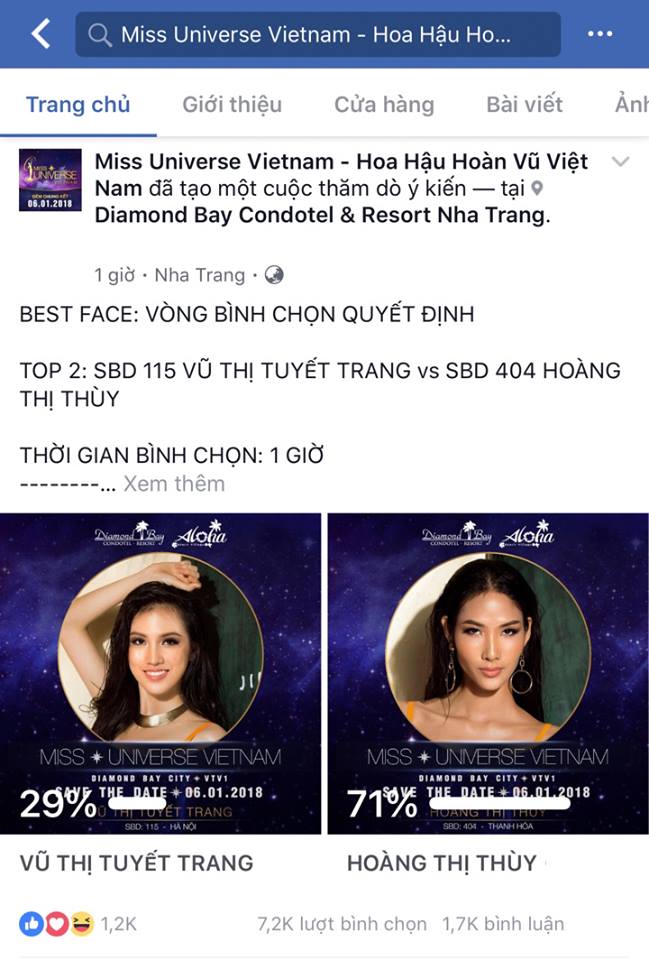The image size is (649, 960).
Task: Switch to the Giới thiệu tab
Action: [232, 104]
